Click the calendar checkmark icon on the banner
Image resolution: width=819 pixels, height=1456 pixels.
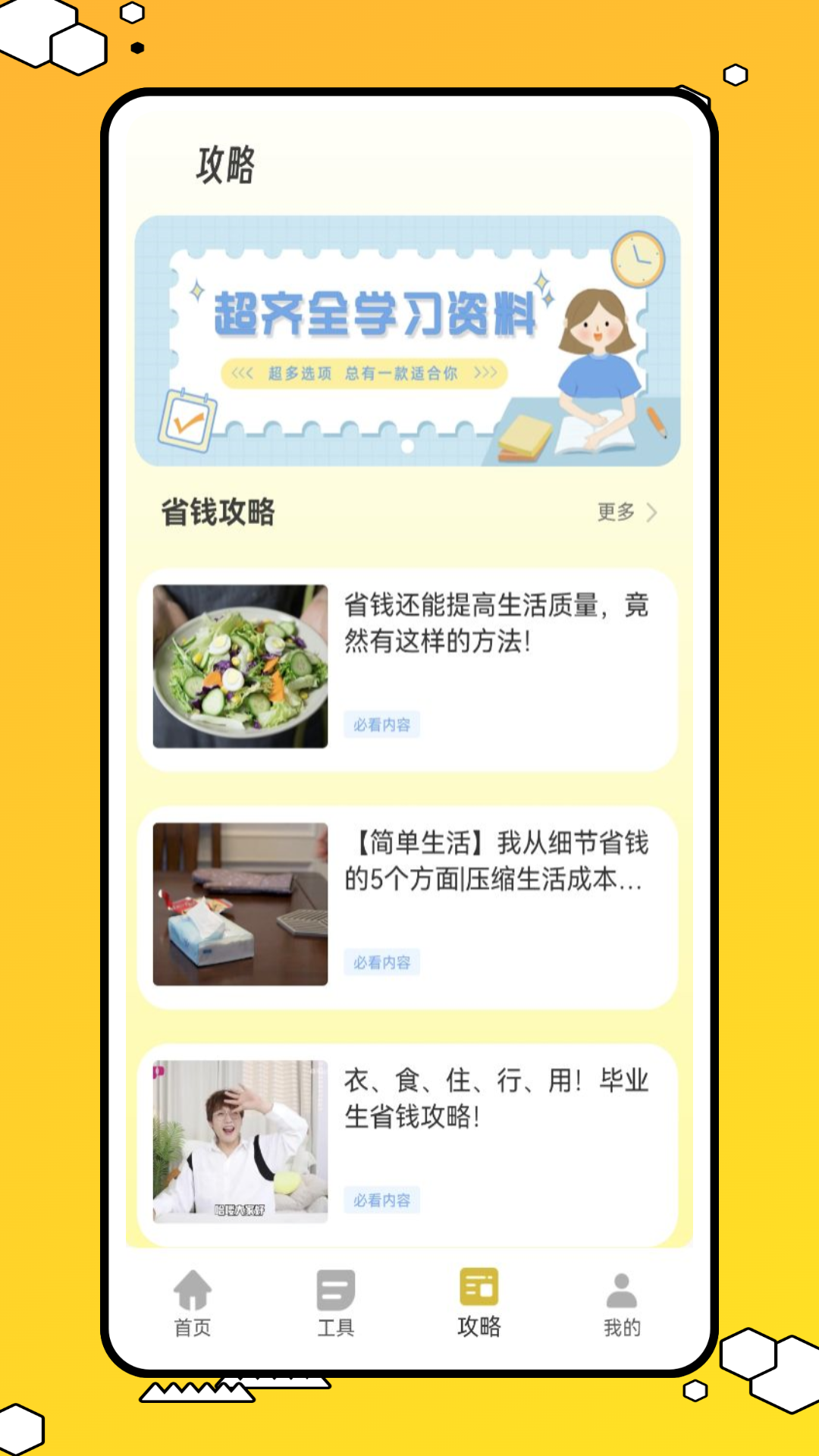click(x=187, y=418)
